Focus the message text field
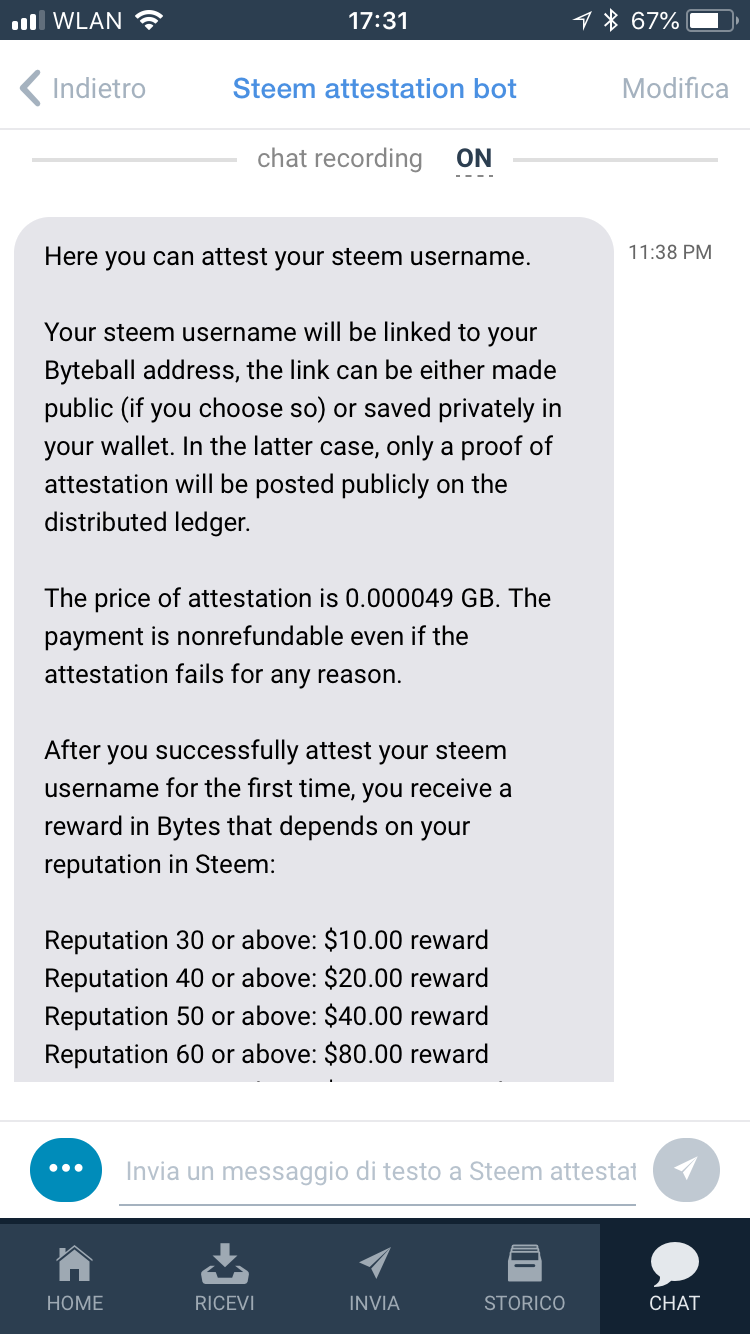Viewport: 750px width, 1334px height. point(377,1171)
